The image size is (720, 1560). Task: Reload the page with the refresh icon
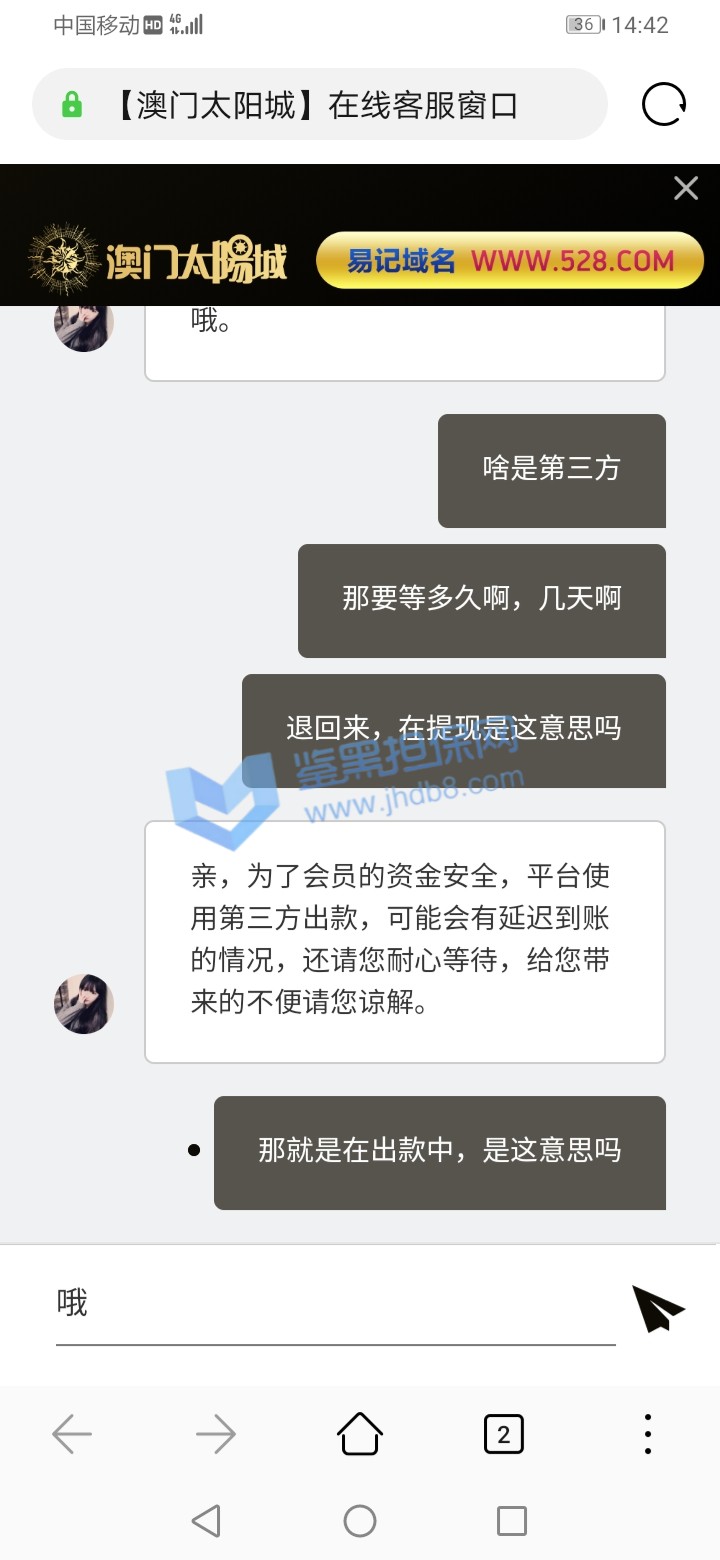pos(664,104)
